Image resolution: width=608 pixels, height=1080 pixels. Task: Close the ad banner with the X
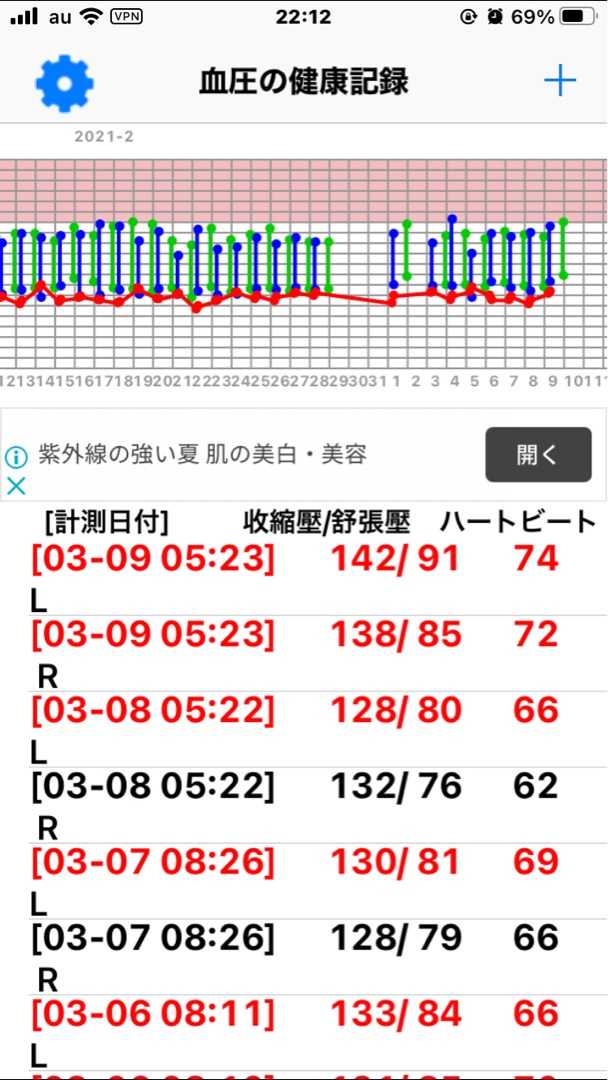coord(16,486)
